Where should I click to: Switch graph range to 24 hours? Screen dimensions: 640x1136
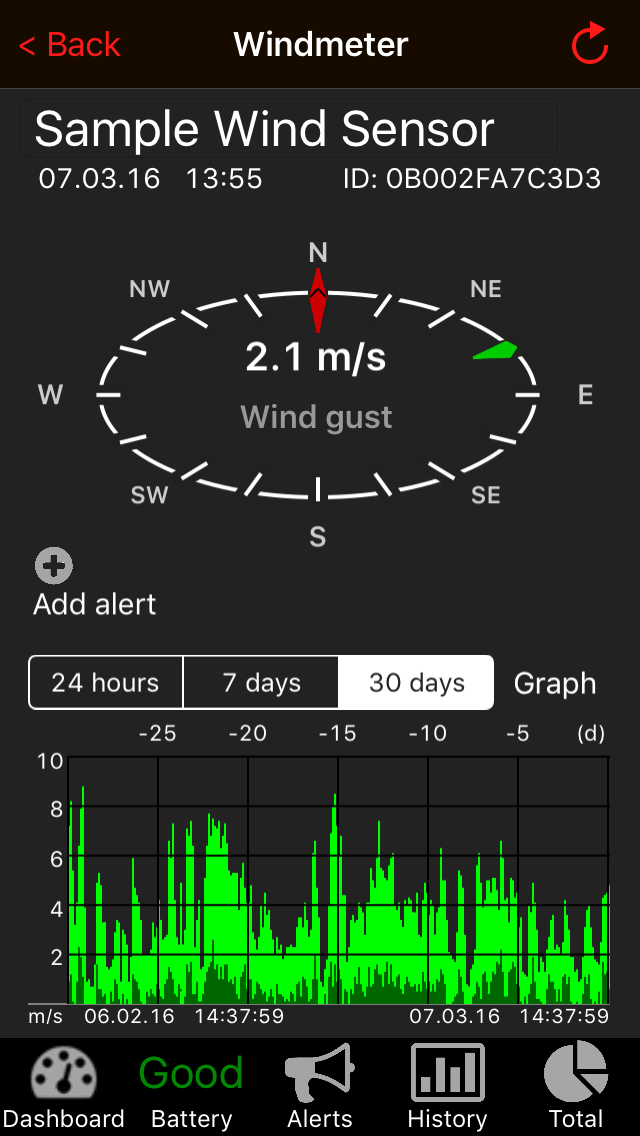[106, 682]
